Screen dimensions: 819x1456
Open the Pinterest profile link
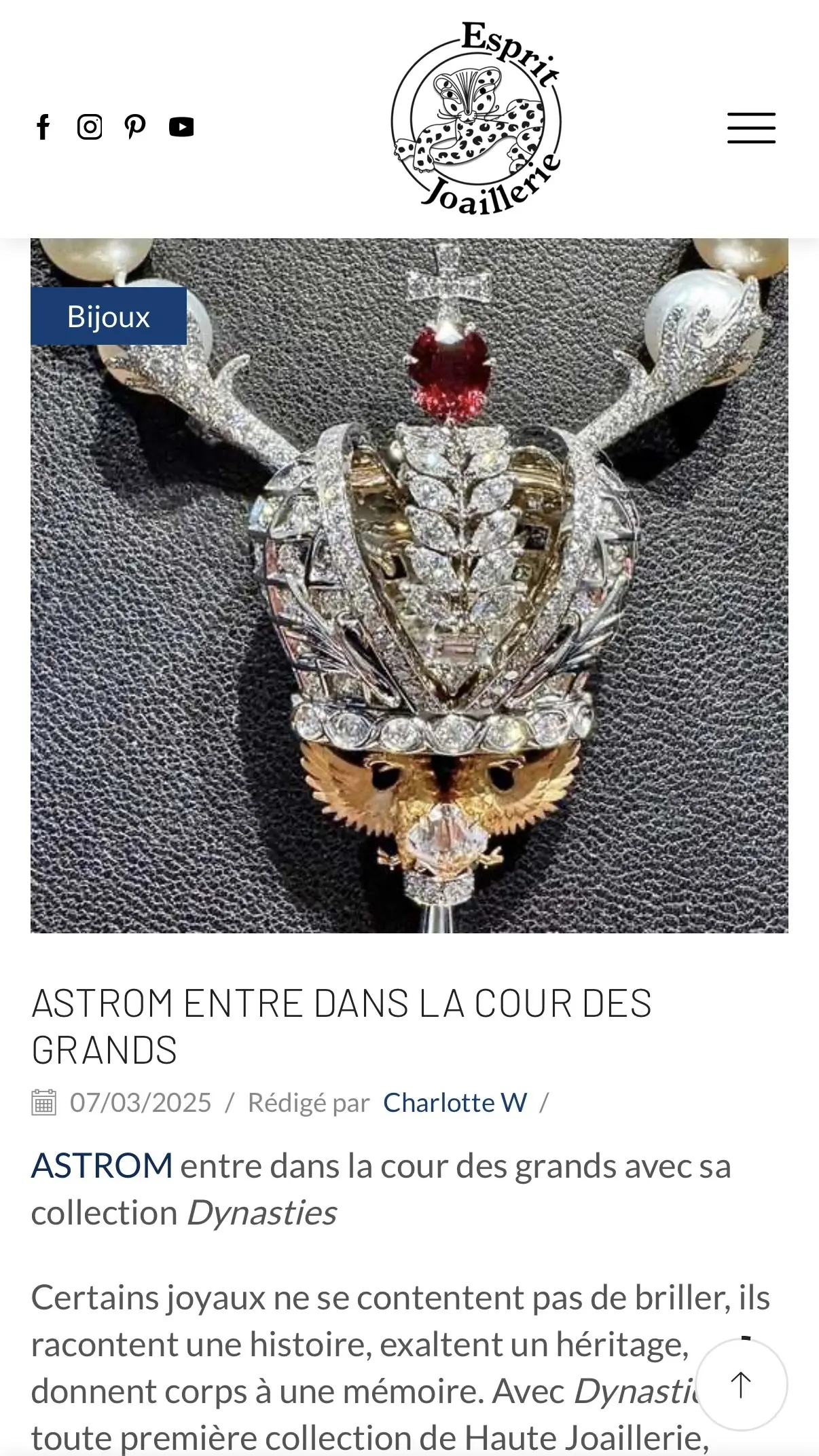[135, 127]
